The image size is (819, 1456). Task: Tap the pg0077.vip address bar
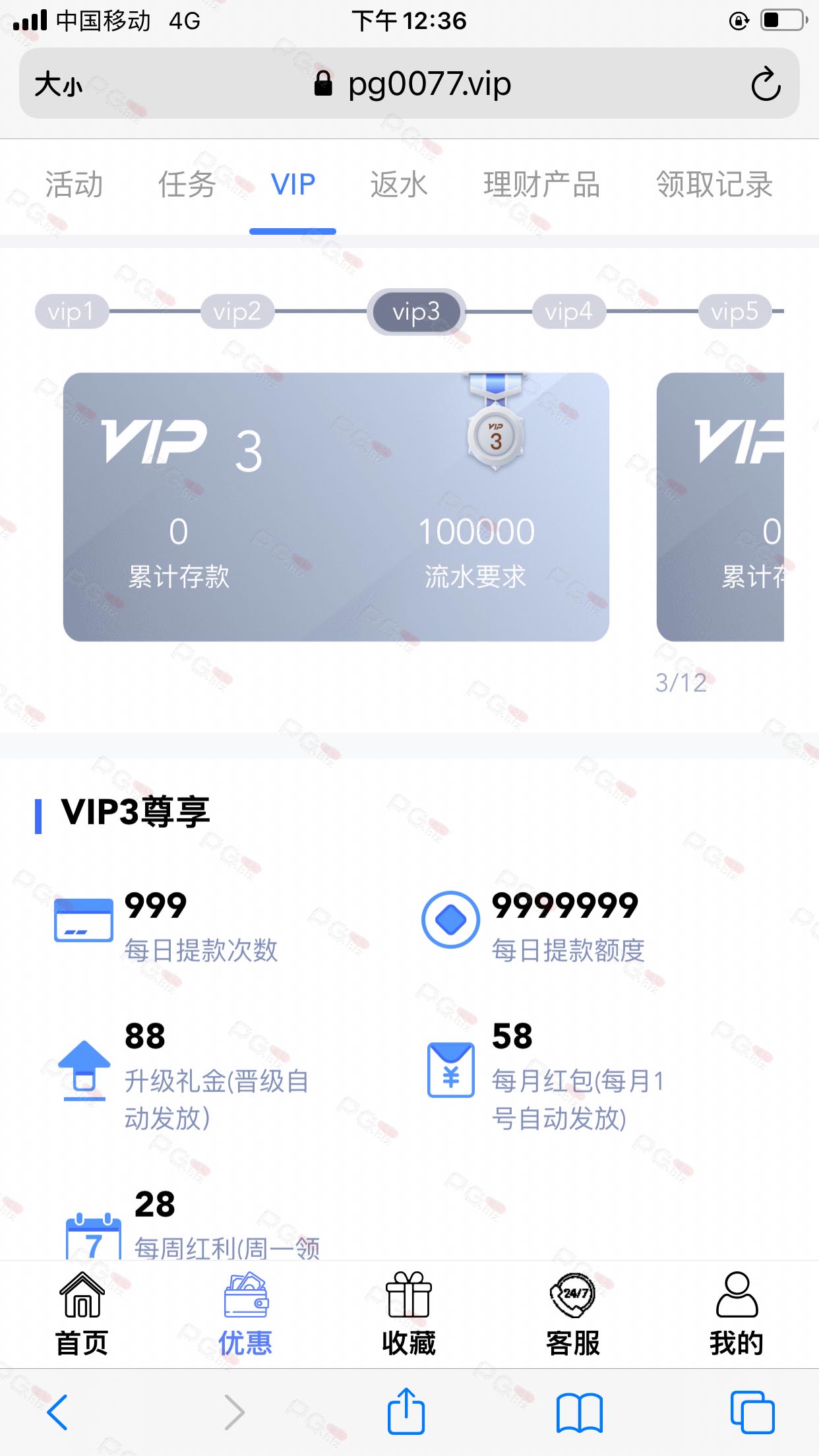pyautogui.click(x=412, y=84)
